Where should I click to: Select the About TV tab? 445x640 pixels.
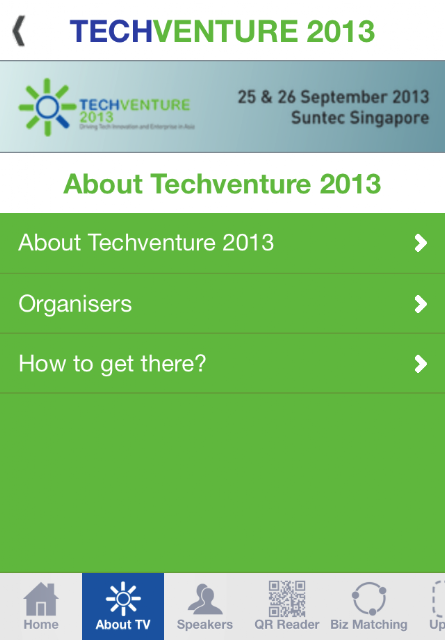coord(123,607)
